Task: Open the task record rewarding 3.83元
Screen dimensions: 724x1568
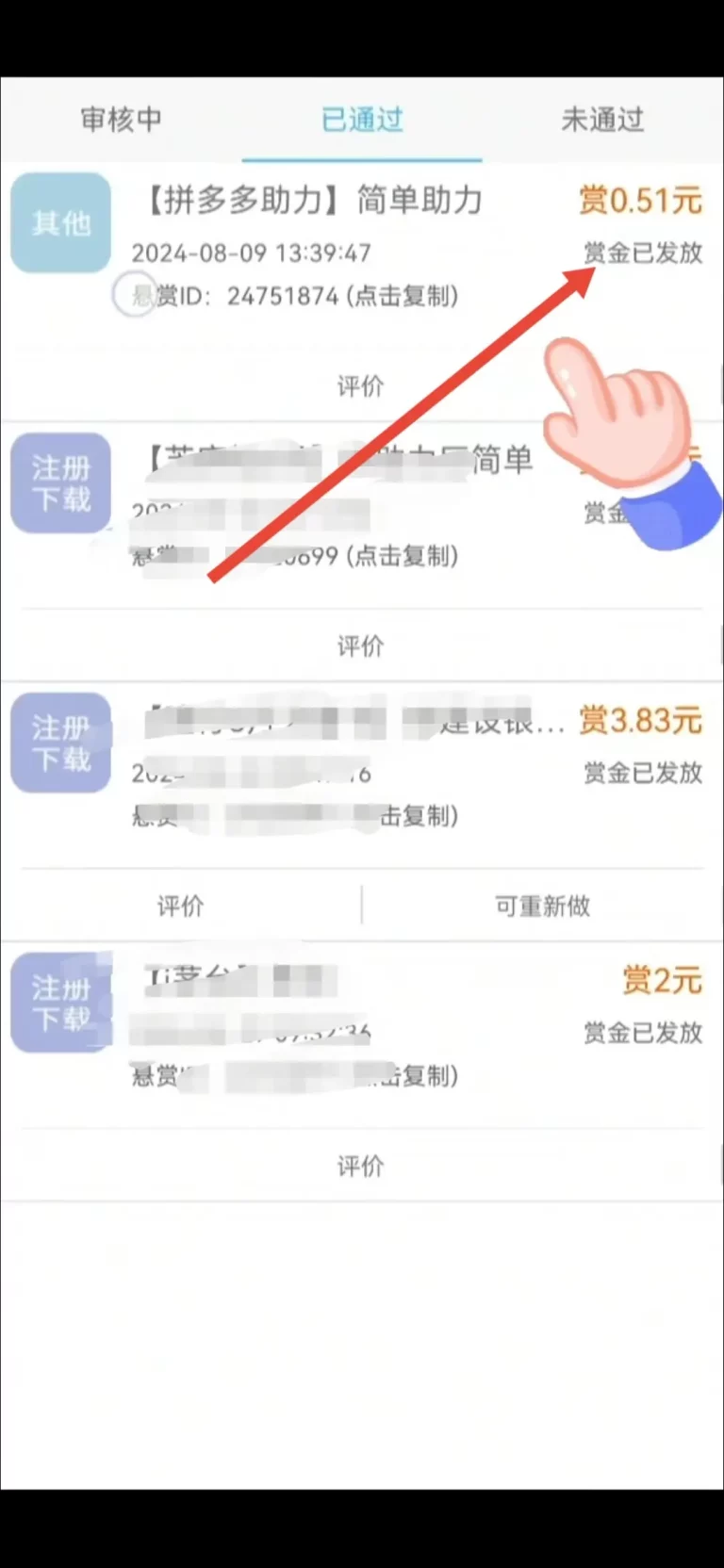Action: click(x=377, y=754)
